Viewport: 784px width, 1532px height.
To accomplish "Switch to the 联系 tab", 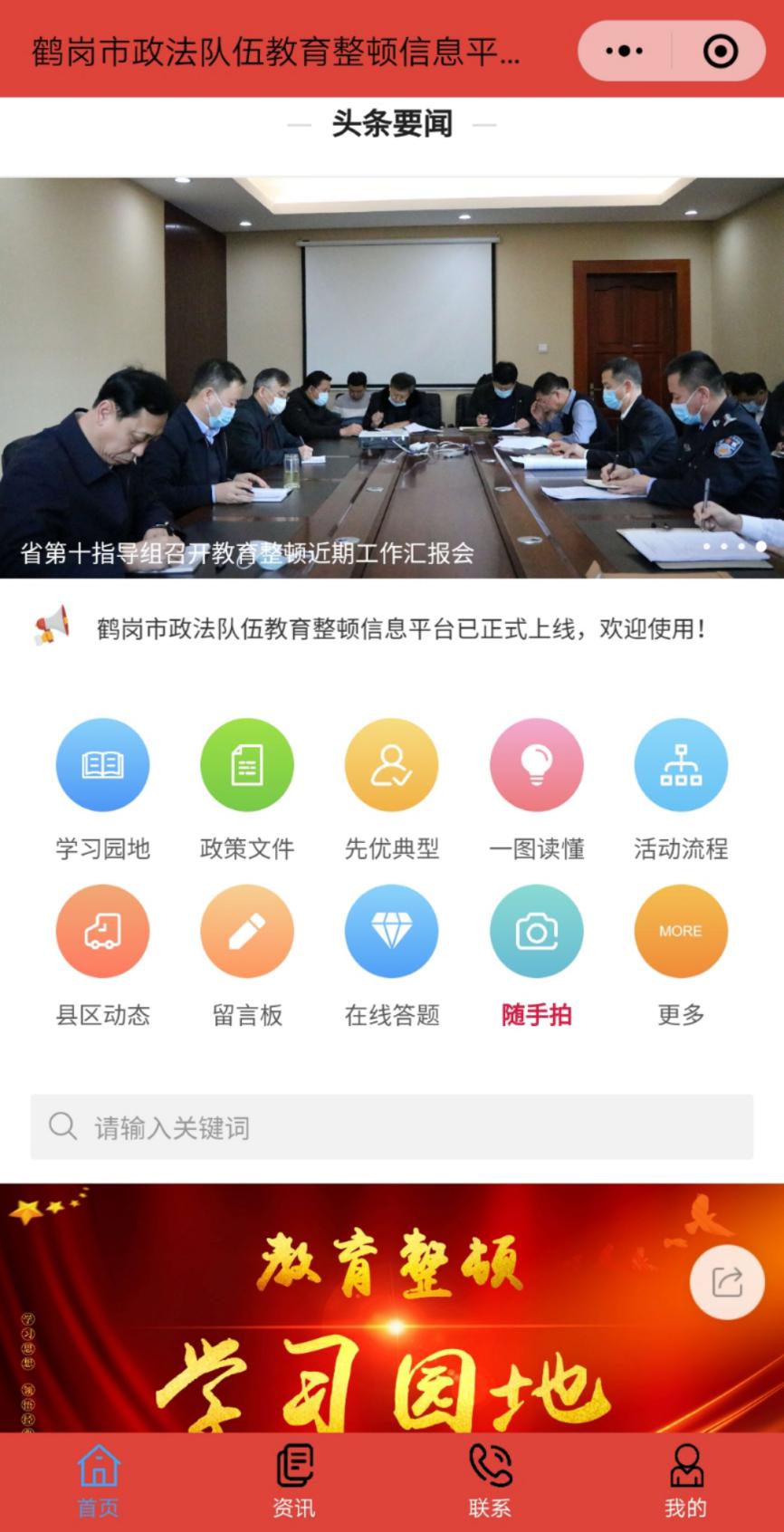I will click(490, 1481).
